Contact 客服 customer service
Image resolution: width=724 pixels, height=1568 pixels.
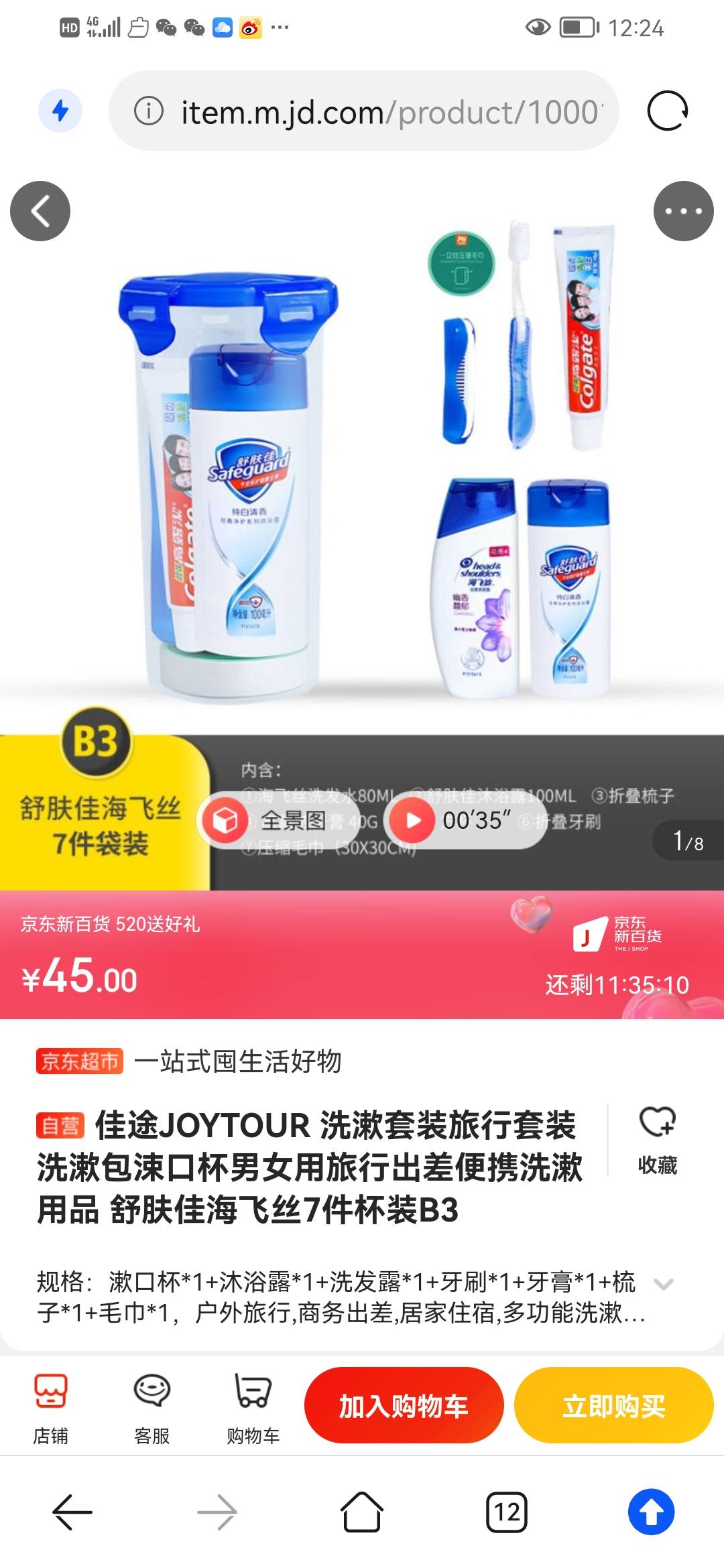(152, 1406)
